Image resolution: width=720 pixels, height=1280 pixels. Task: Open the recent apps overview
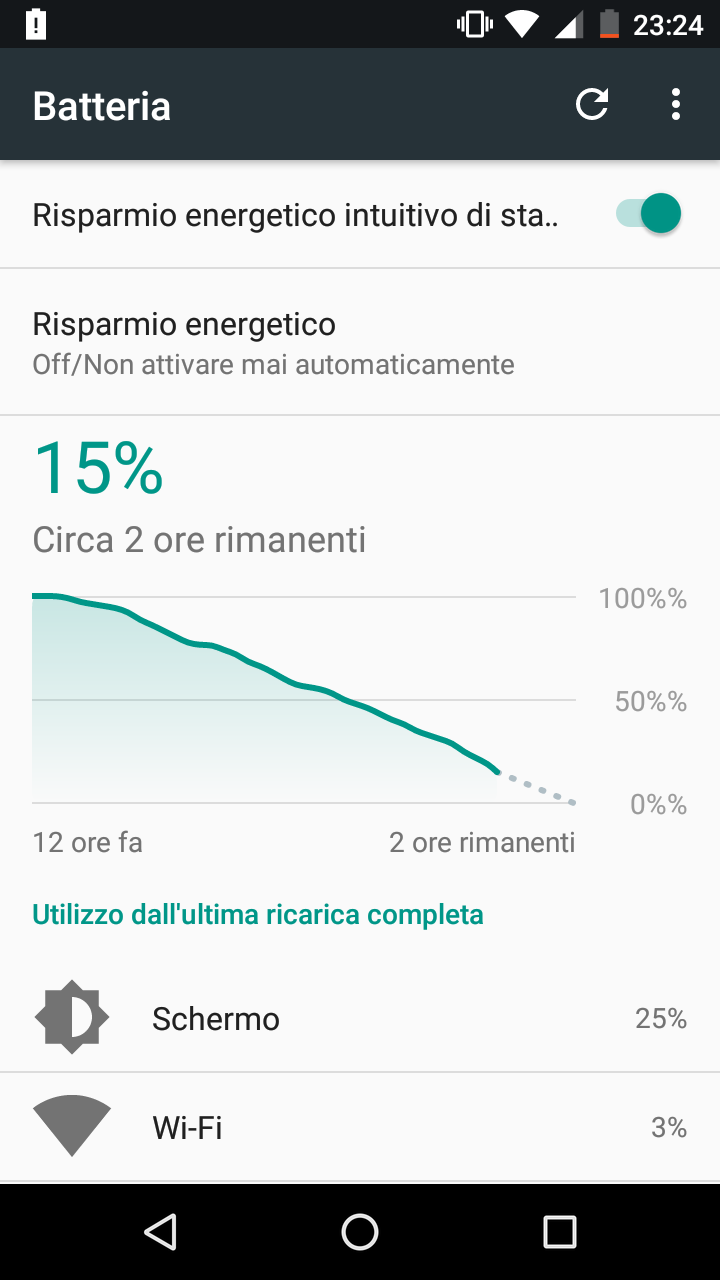(x=560, y=1232)
